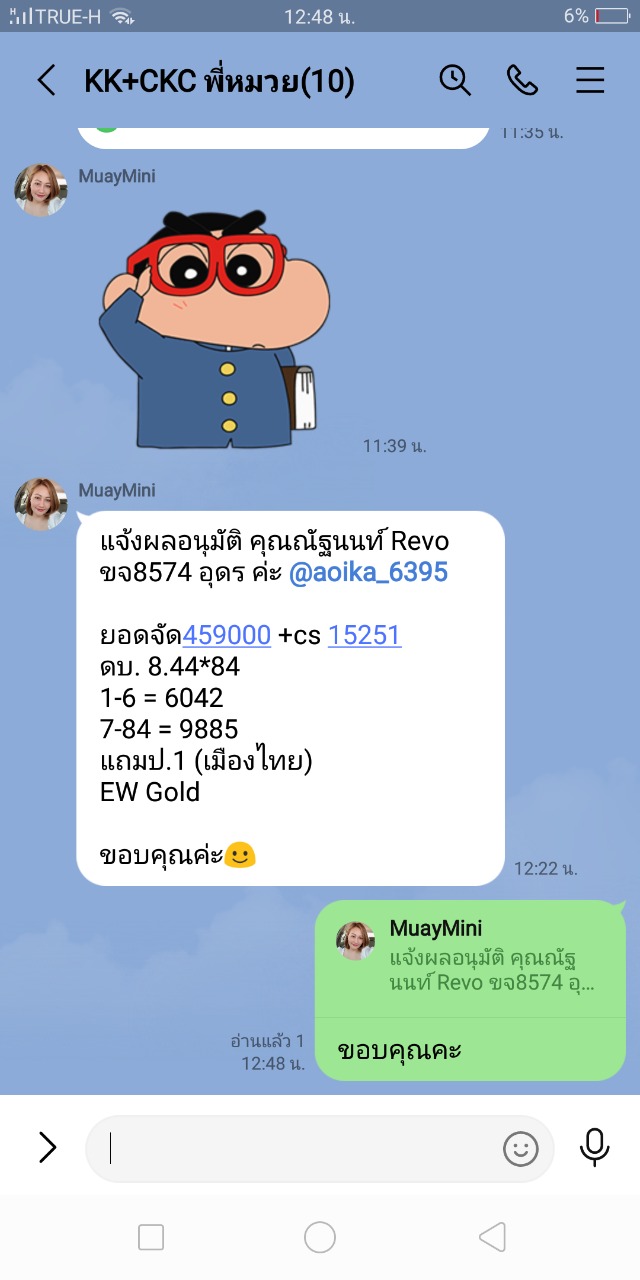Open recent apps with the square button
The width and height of the screenshot is (640, 1280).
(151, 1237)
